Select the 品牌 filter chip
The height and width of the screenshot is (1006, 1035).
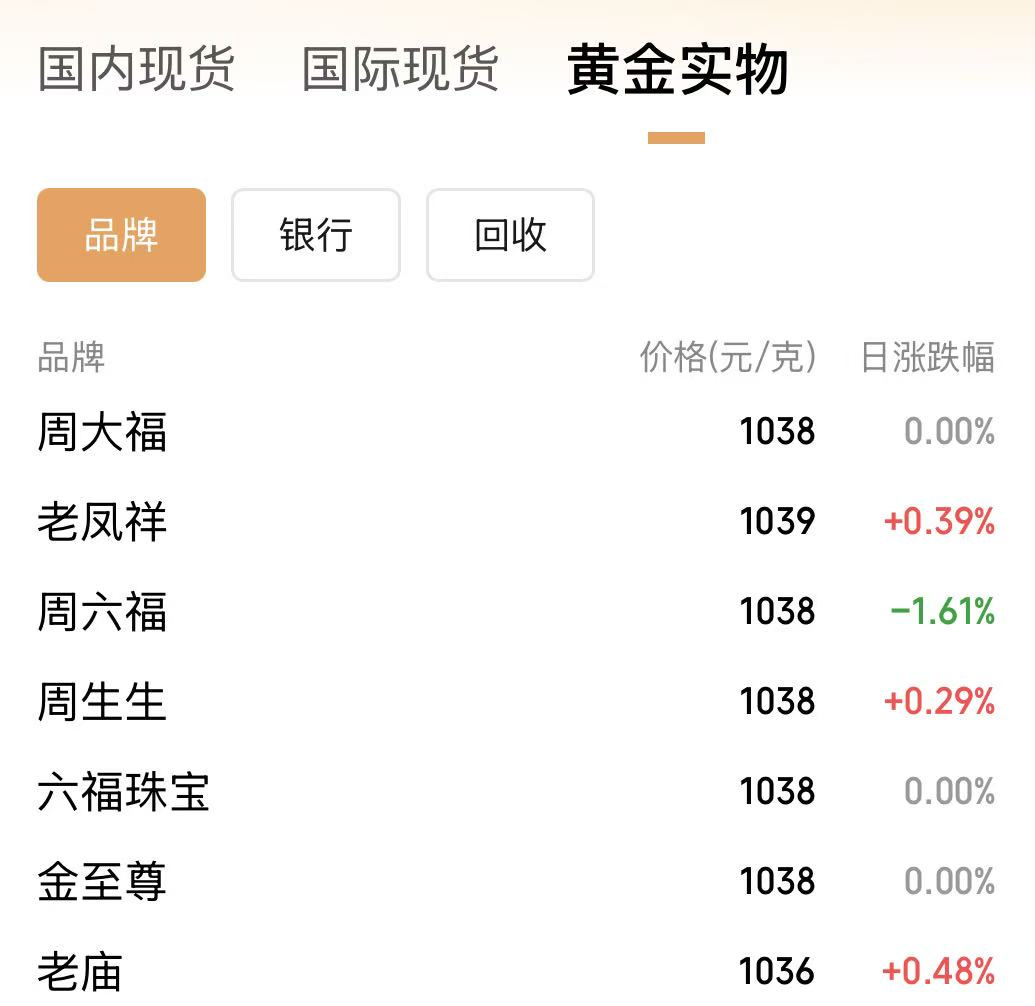[121, 235]
